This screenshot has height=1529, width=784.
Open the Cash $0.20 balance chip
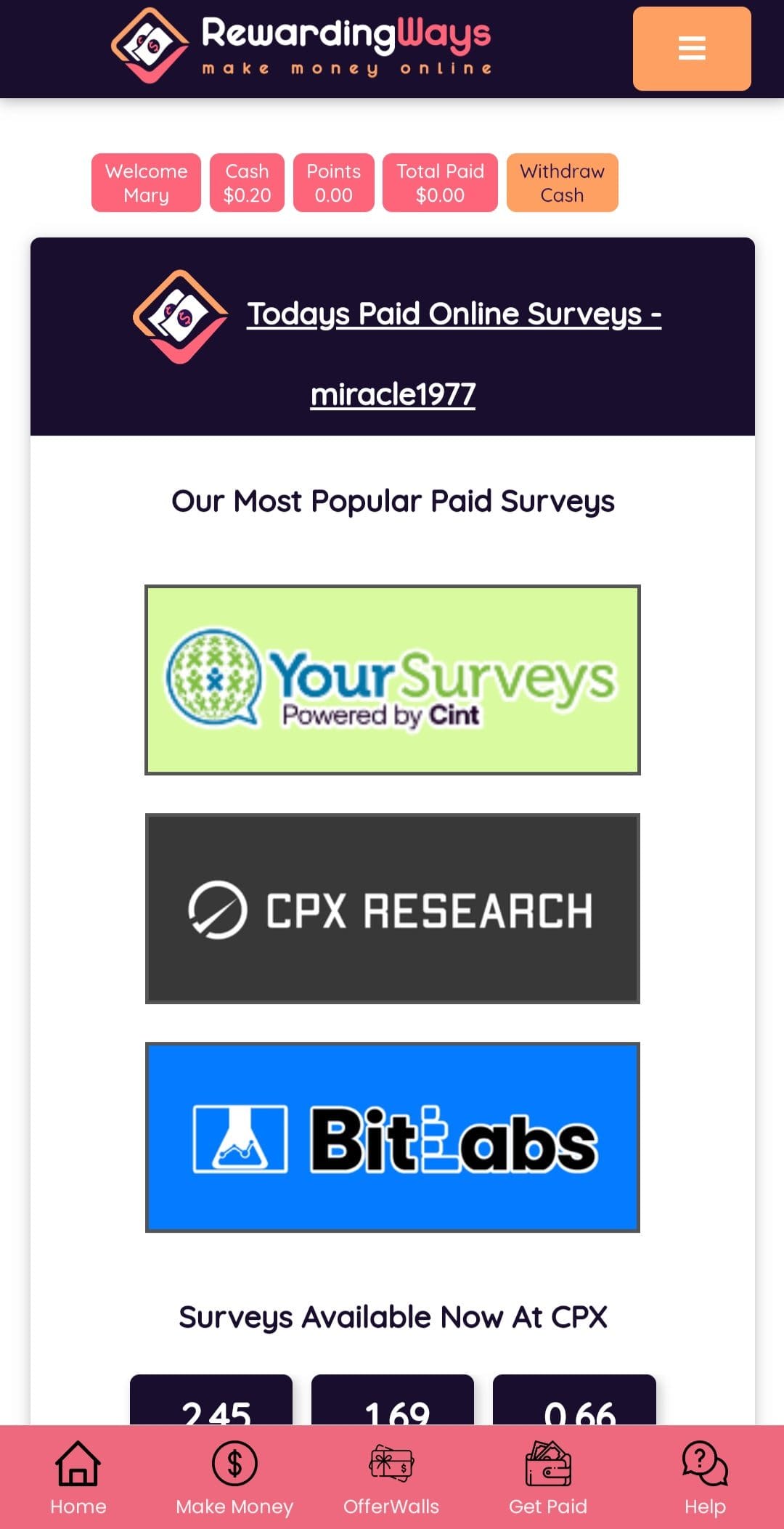(247, 183)
